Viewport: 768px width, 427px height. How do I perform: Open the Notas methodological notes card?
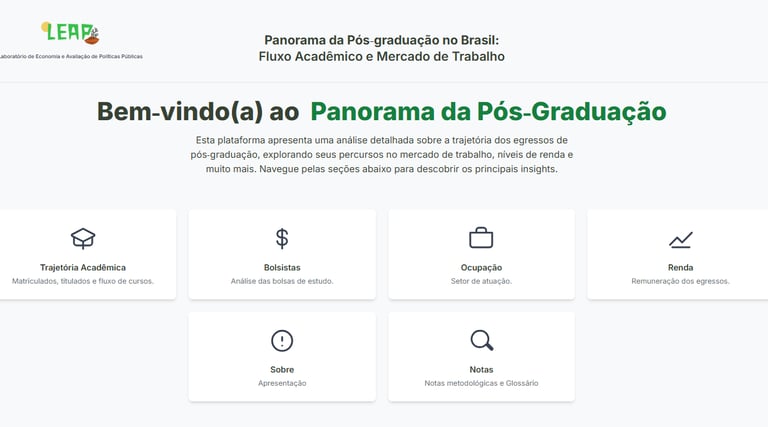(481, 356)
